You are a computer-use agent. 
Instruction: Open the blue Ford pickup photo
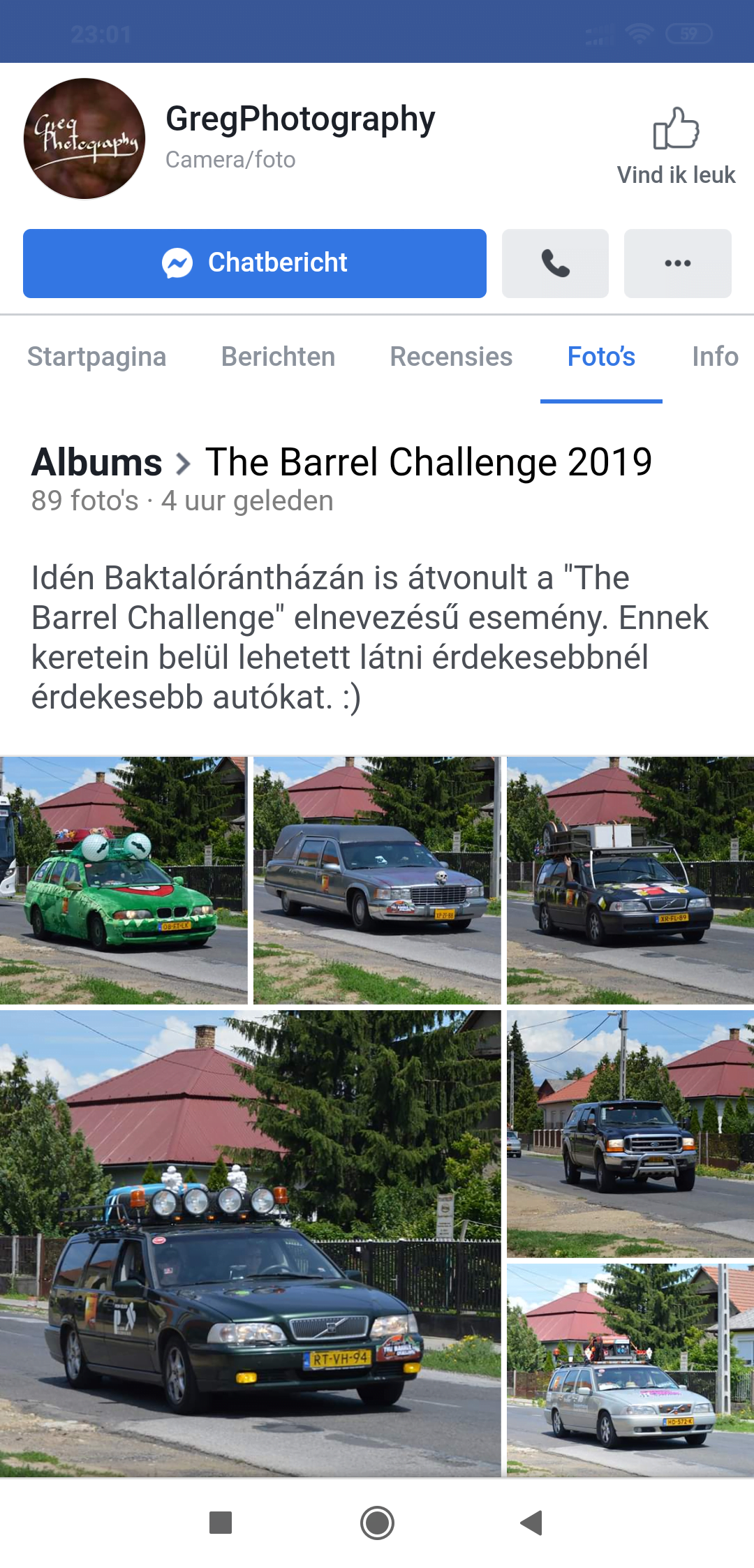[630, 1134]
